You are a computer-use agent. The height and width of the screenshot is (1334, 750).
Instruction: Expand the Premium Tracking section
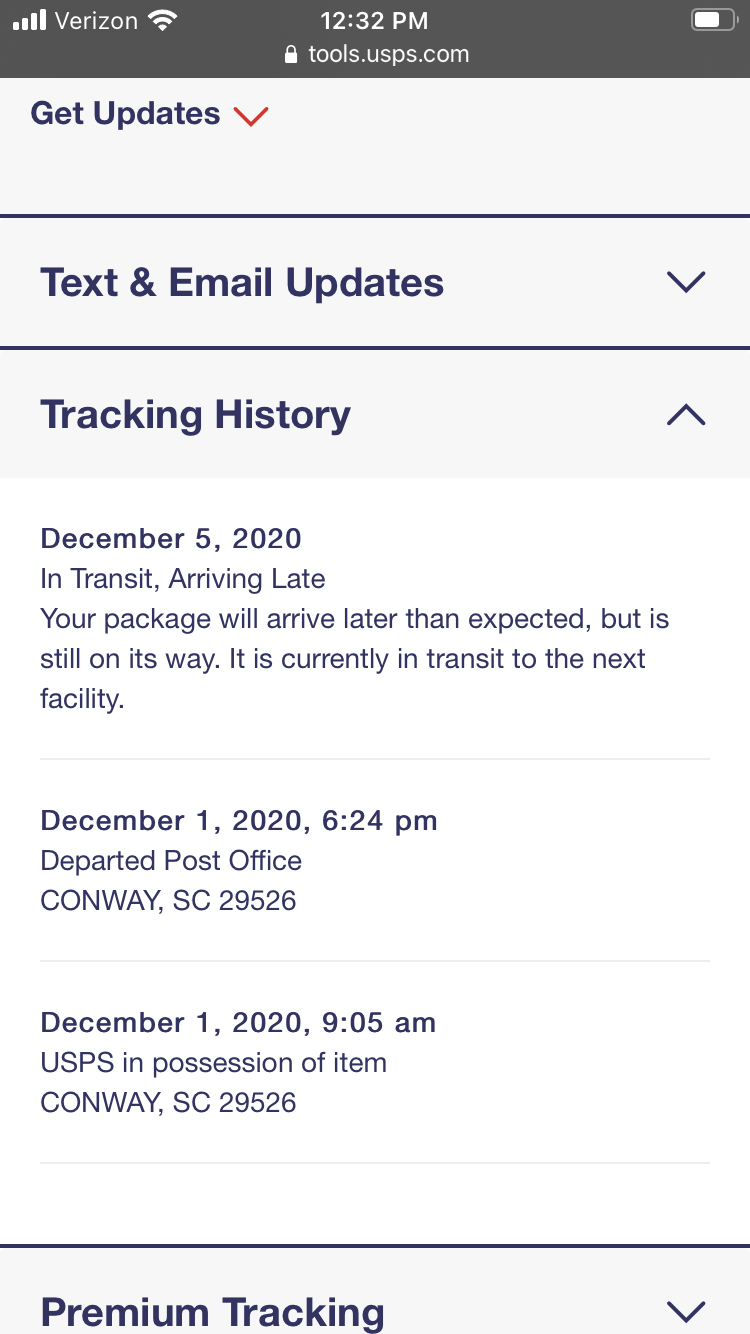point(685,1310)
